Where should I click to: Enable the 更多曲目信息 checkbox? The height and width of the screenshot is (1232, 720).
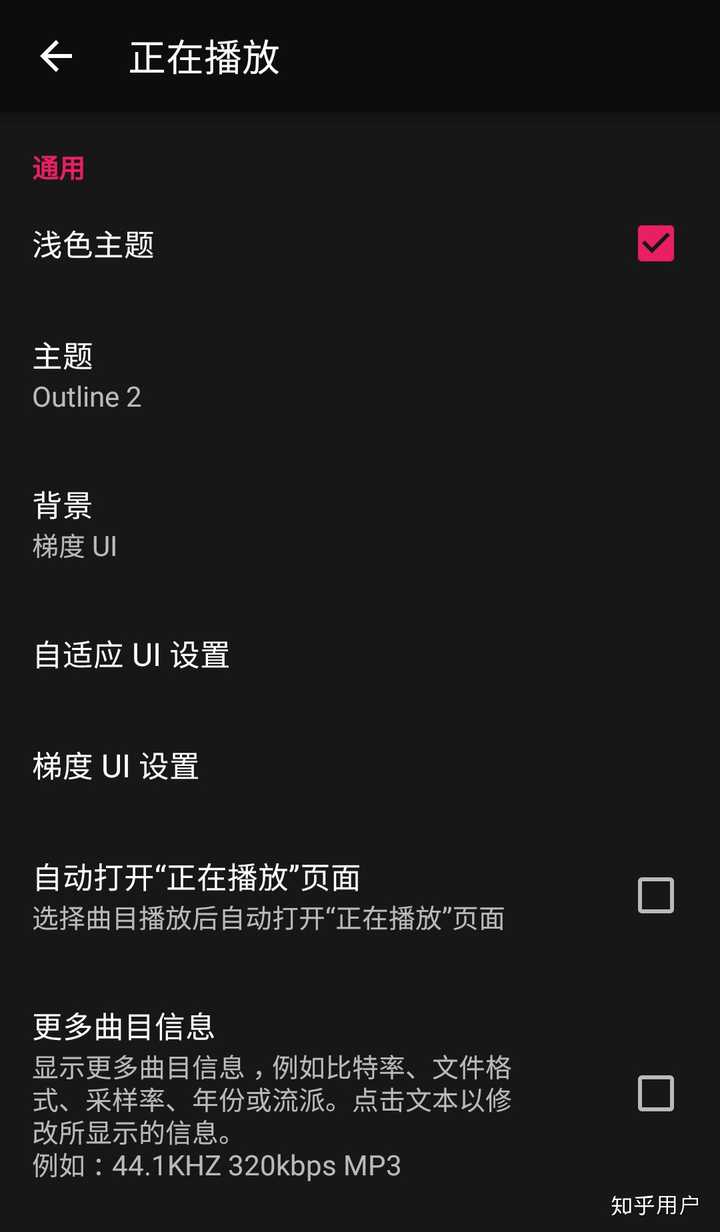(x=655, y=1095)
